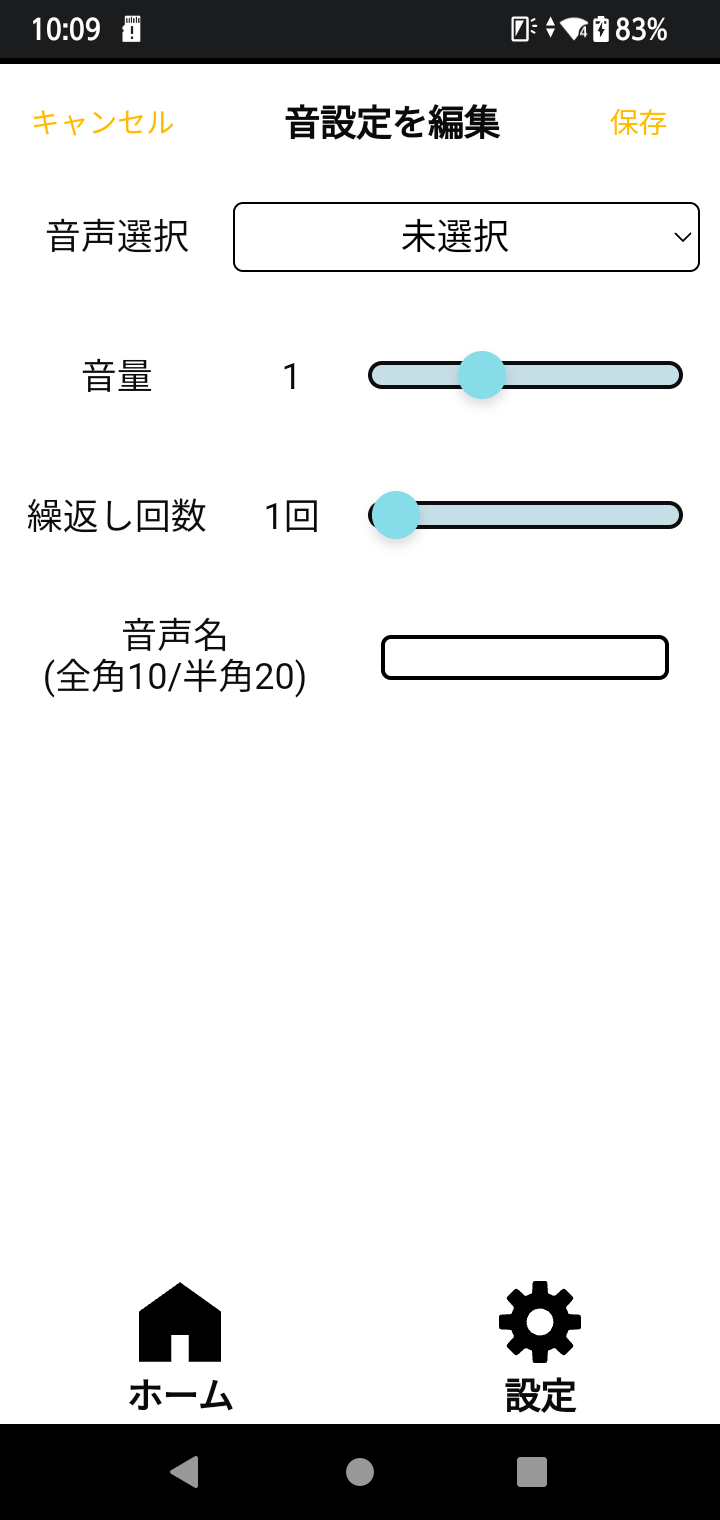Tap the 繰返し回数 repeat count slider

pos(525,515)
